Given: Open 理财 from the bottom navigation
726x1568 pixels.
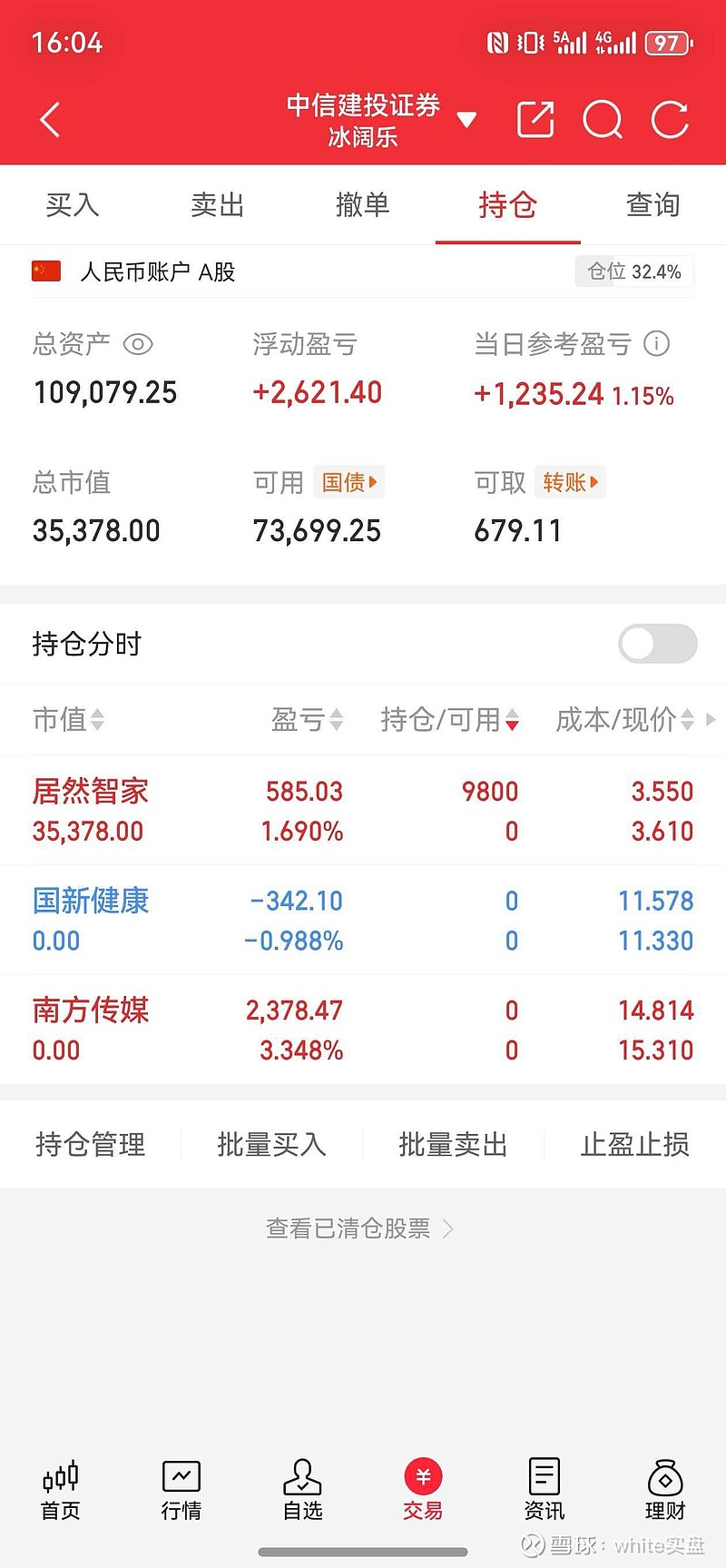Looking at the screenshot, I should pos(664,1489).
